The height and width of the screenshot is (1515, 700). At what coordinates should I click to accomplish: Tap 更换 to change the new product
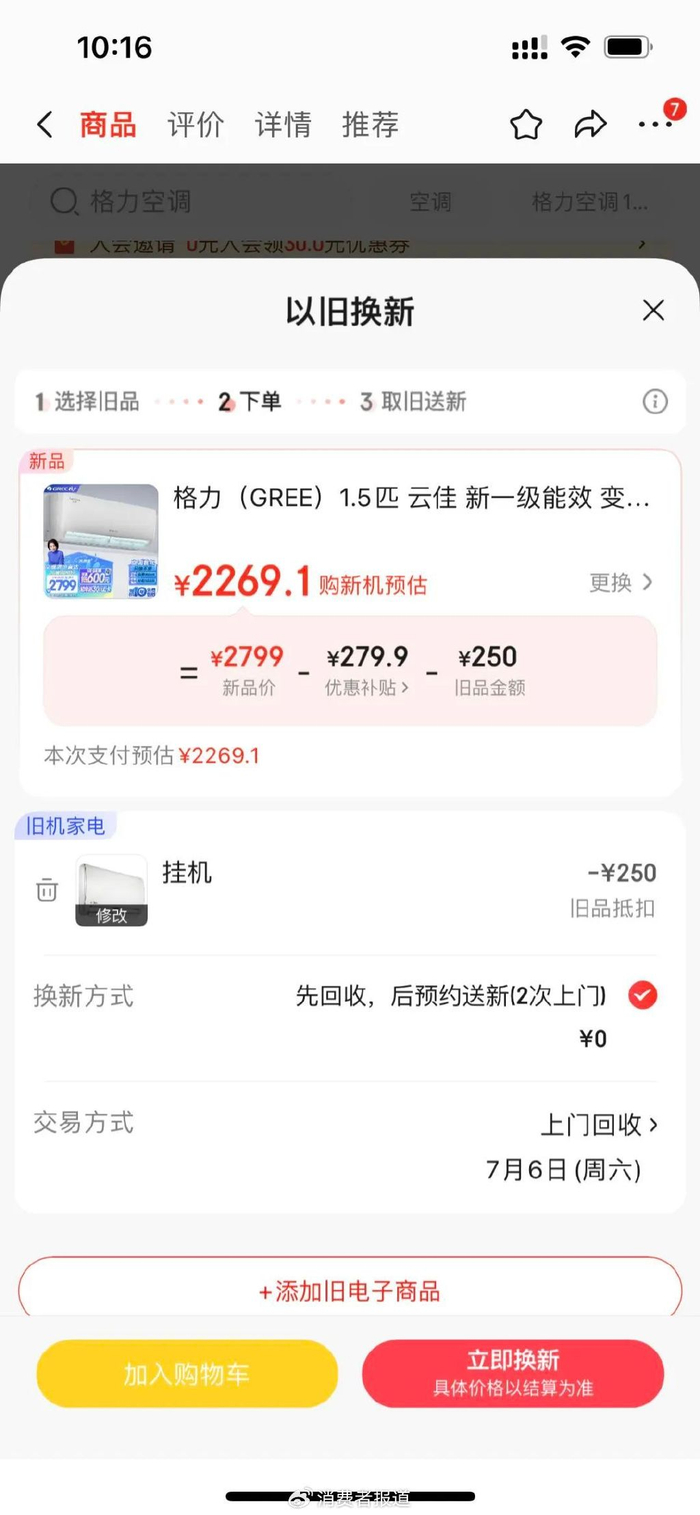[620, 582]
